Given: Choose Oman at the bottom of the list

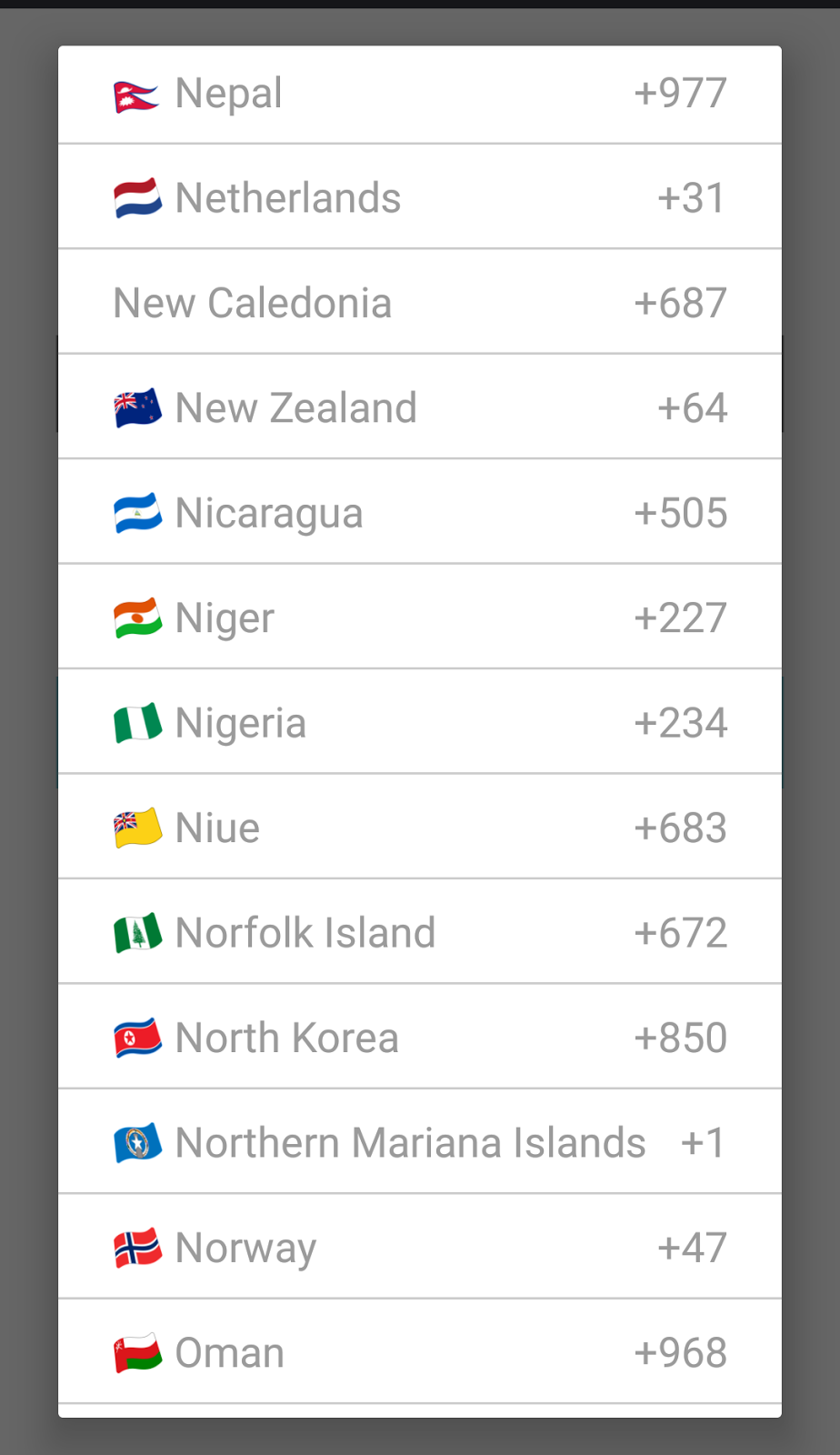Looking at the screenshot, I should 420,1351.
